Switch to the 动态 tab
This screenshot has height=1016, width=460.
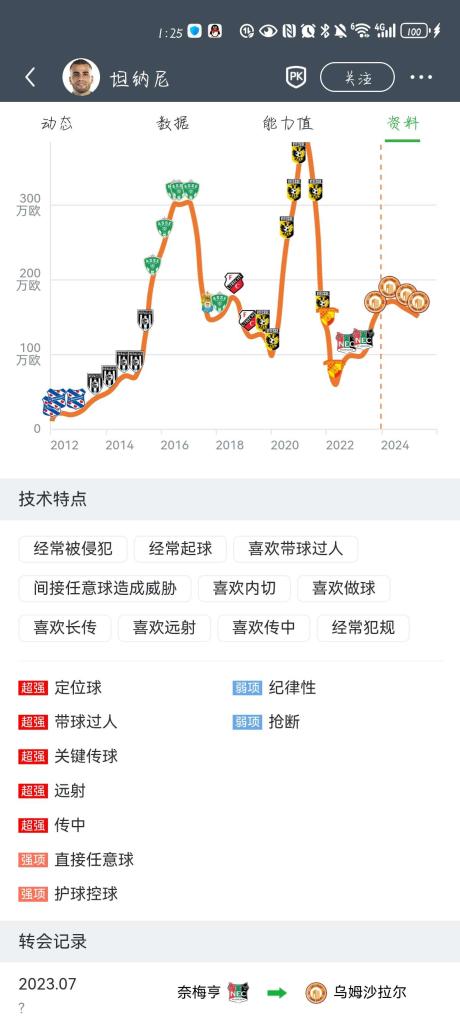(x=57, y=123)
